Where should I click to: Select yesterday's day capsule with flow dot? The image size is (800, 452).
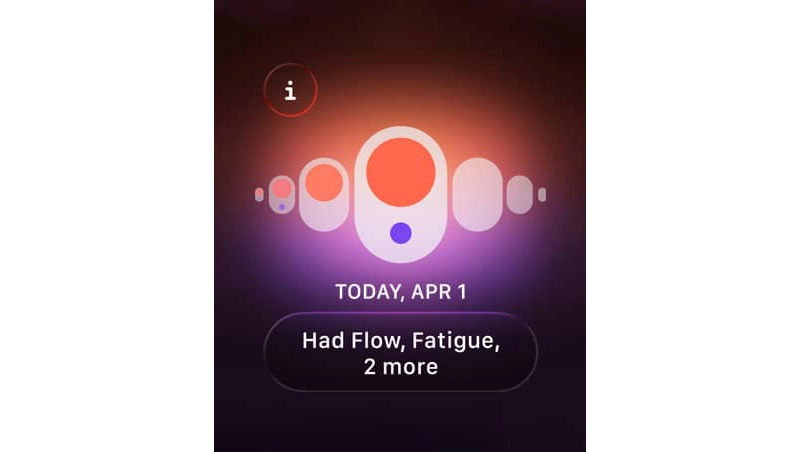[x=324, y=194]
